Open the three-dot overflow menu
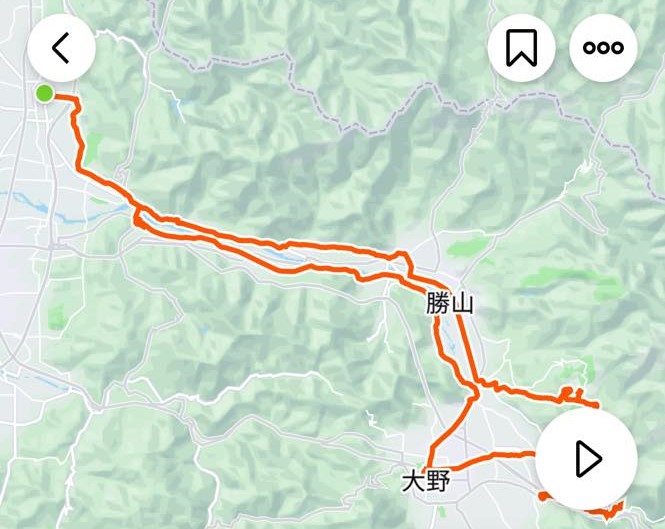 pos(603,48)
